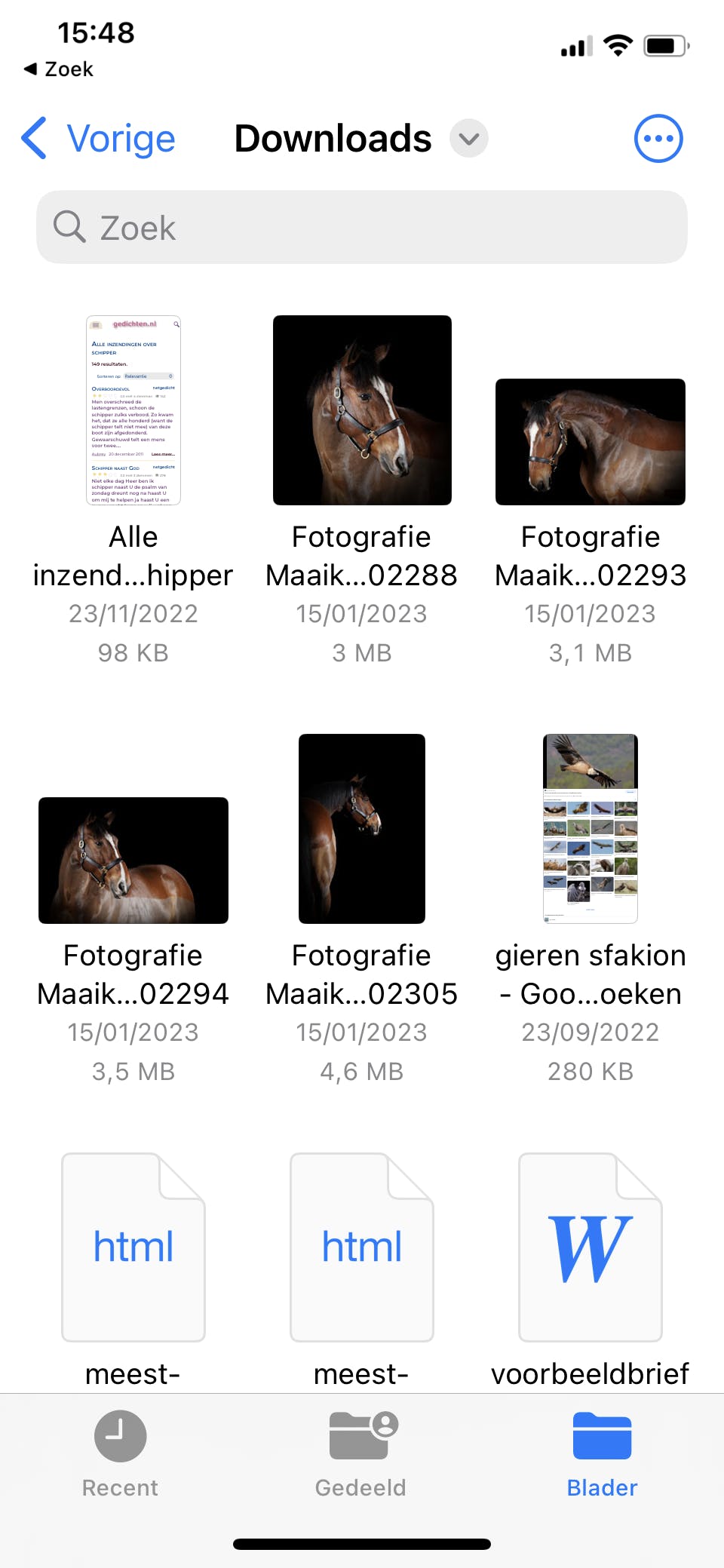The height and width of the screenshot is (1568, 724).
Task: Go back via the Vorige button
Action: point(100,139)
